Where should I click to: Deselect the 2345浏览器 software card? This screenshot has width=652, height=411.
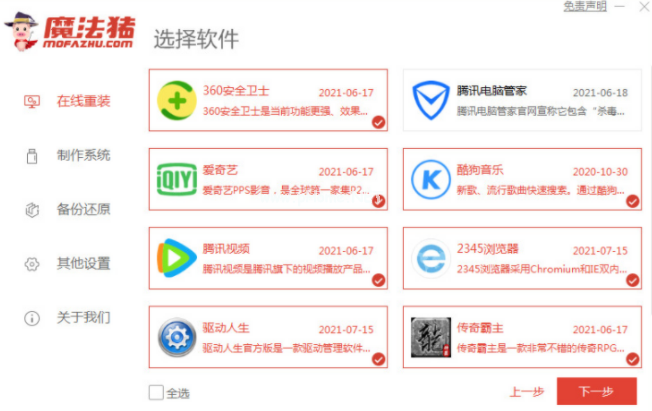(x=522, y=258)
